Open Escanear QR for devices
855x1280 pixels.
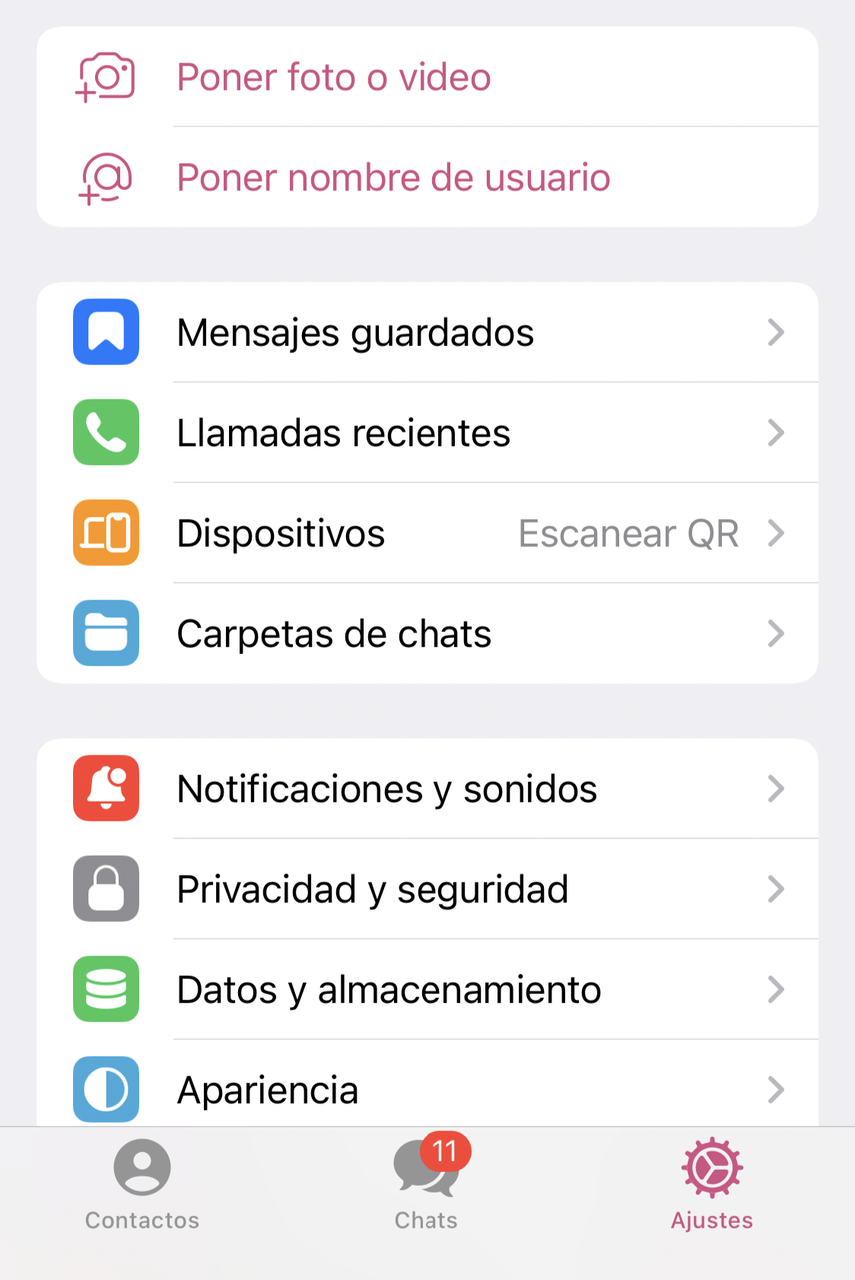628,532
